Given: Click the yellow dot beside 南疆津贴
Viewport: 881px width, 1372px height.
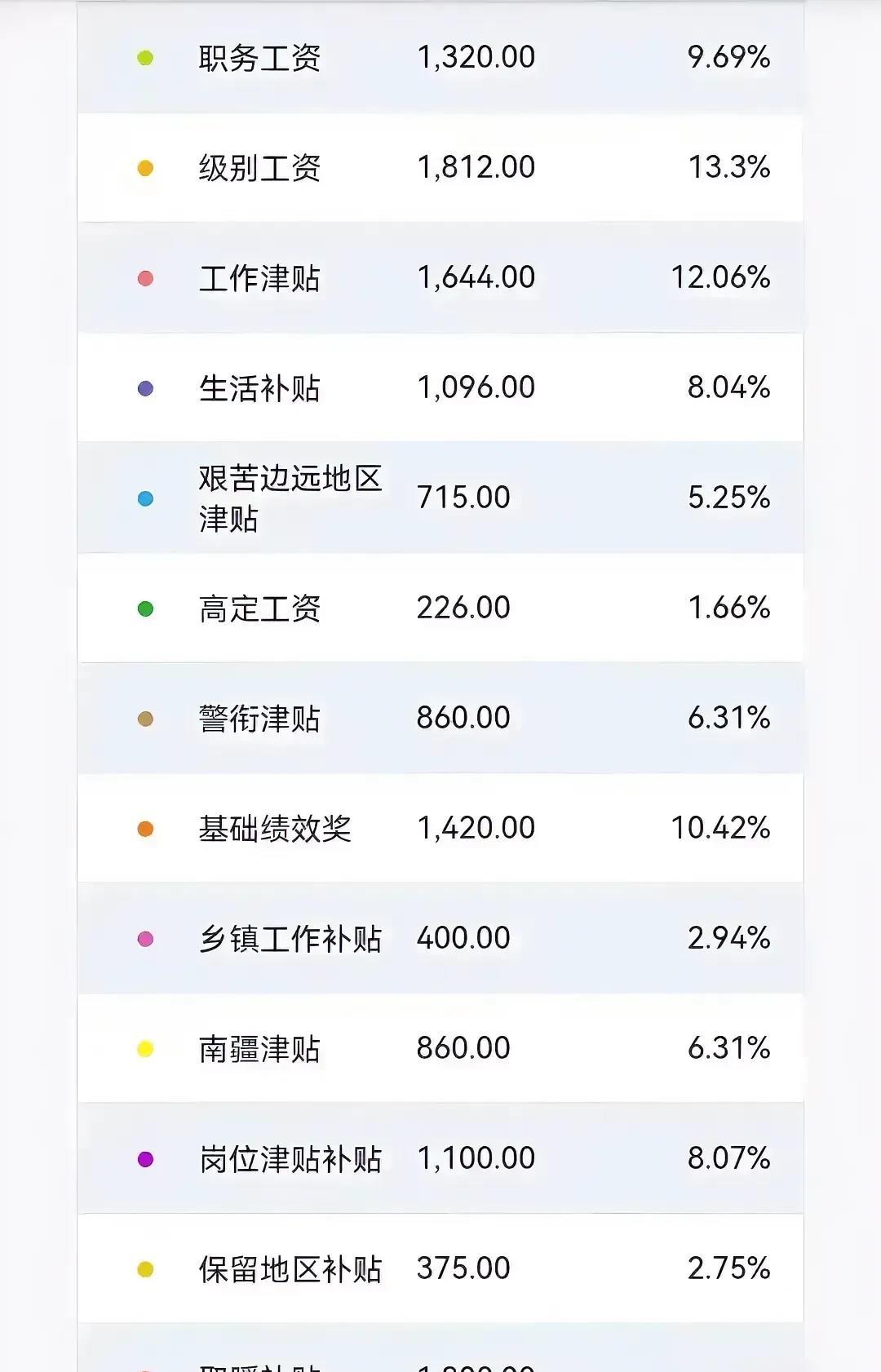Looking at the screenshot, I should [x=145, y=1048].
